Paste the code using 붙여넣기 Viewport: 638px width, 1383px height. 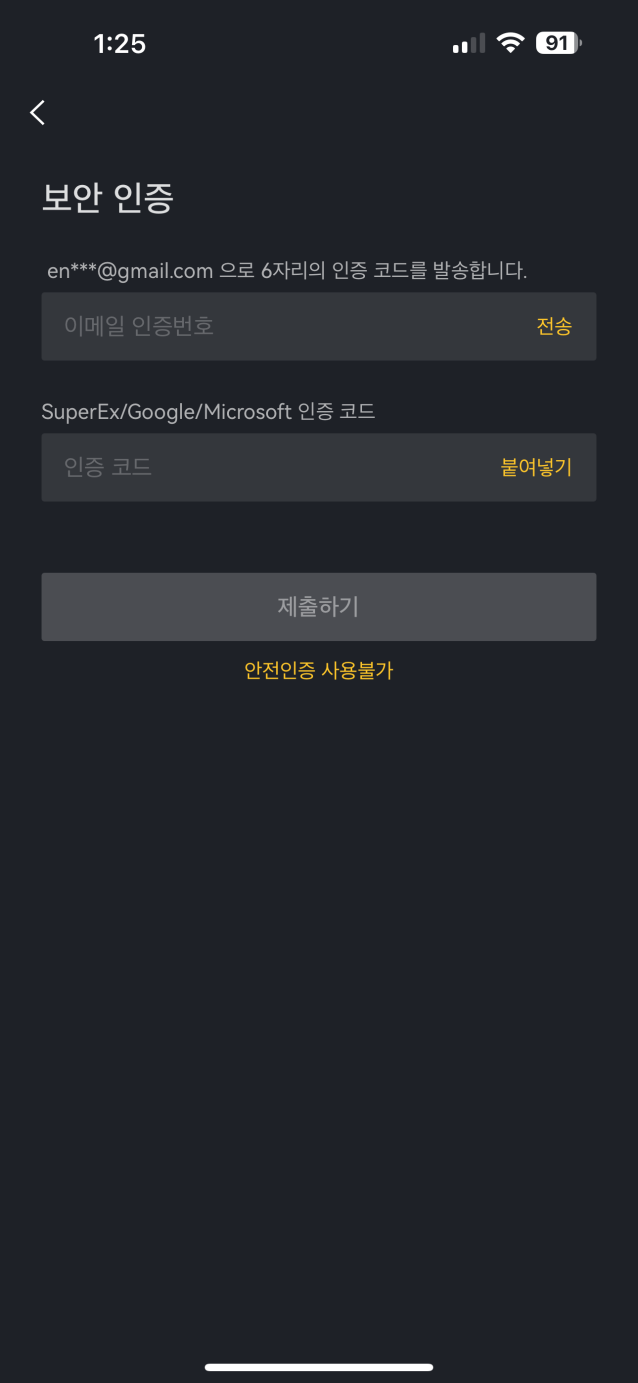click(x=536, y=467)
